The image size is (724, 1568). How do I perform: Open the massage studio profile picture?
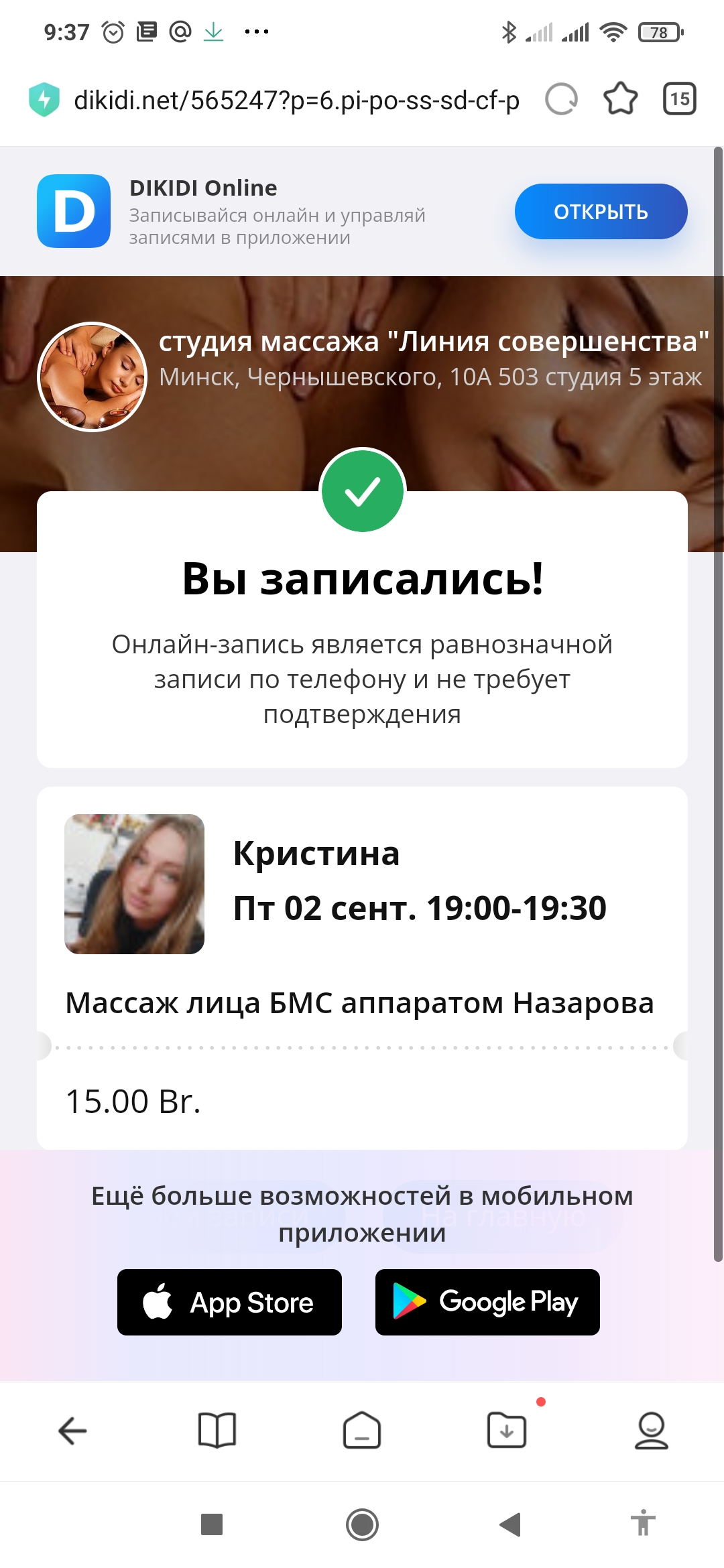[92, 377]
